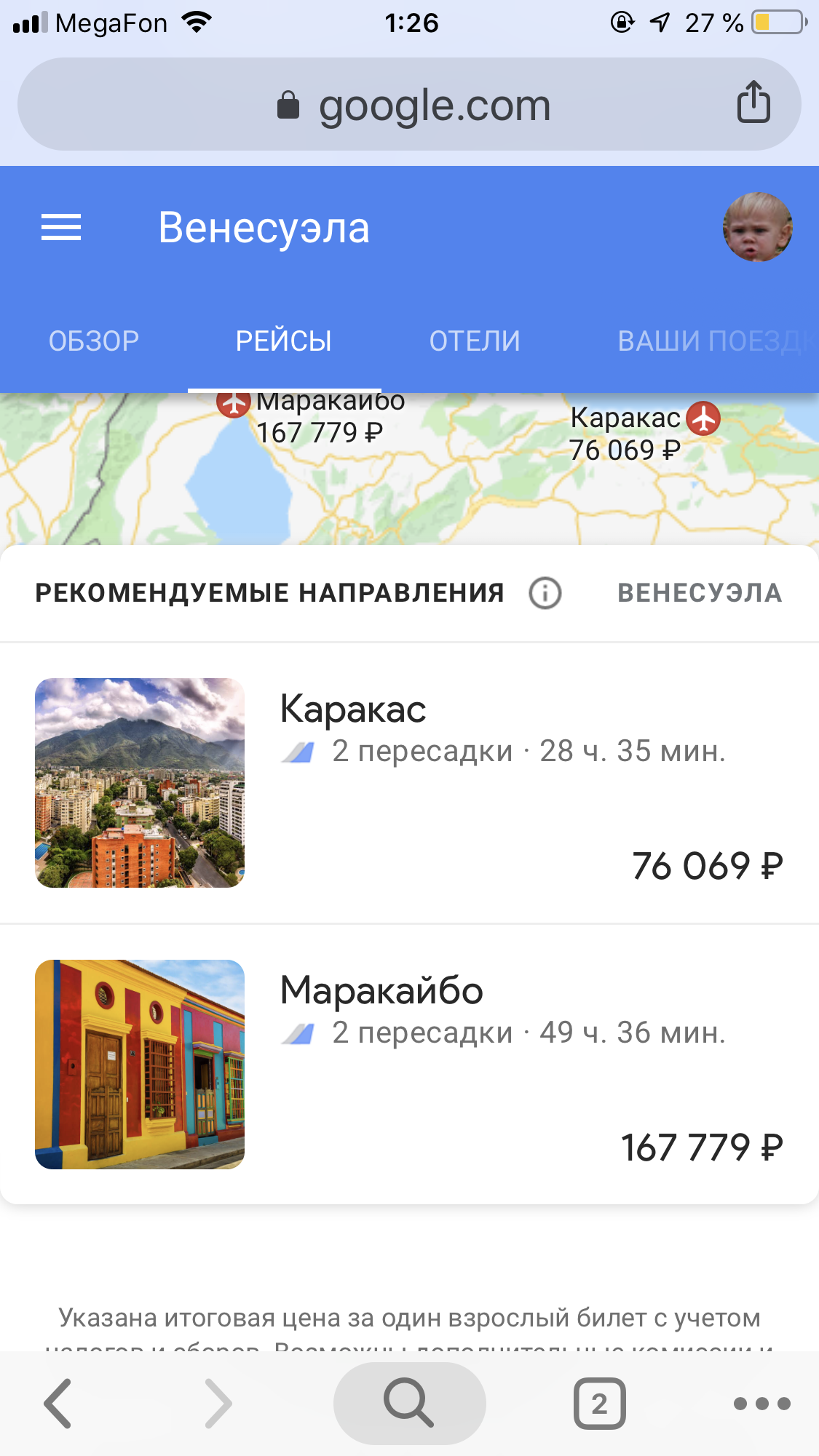The height and width of the screenshot is (1456, 819).
Task: Open the browser tabs switcher
Action: pos(599,1403)
